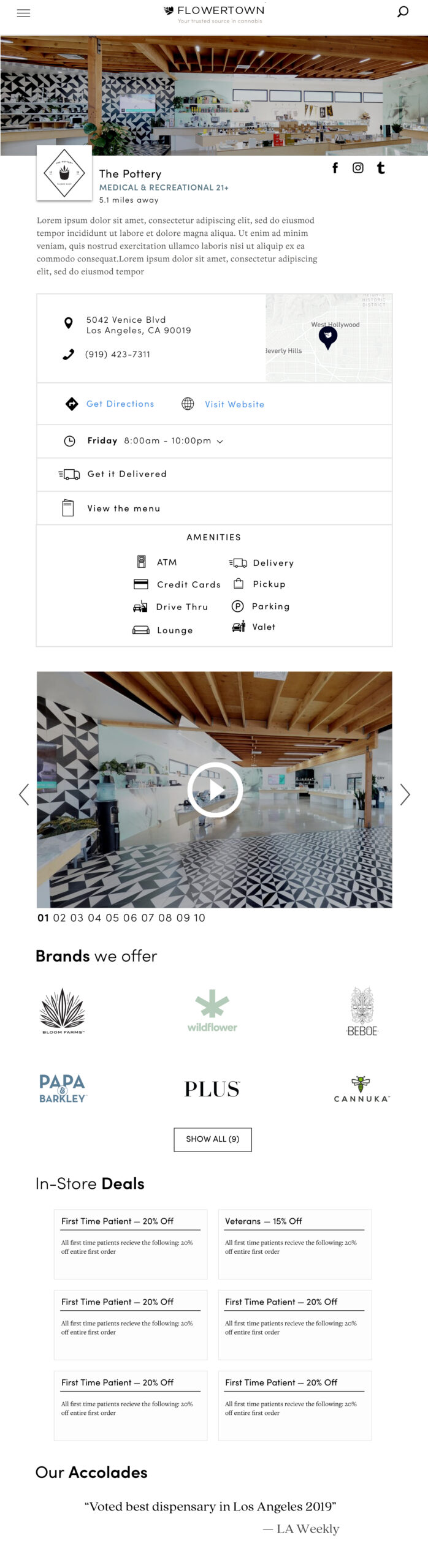
Task: Open The Pottery's Tumblr page
Action: [380, 168]
